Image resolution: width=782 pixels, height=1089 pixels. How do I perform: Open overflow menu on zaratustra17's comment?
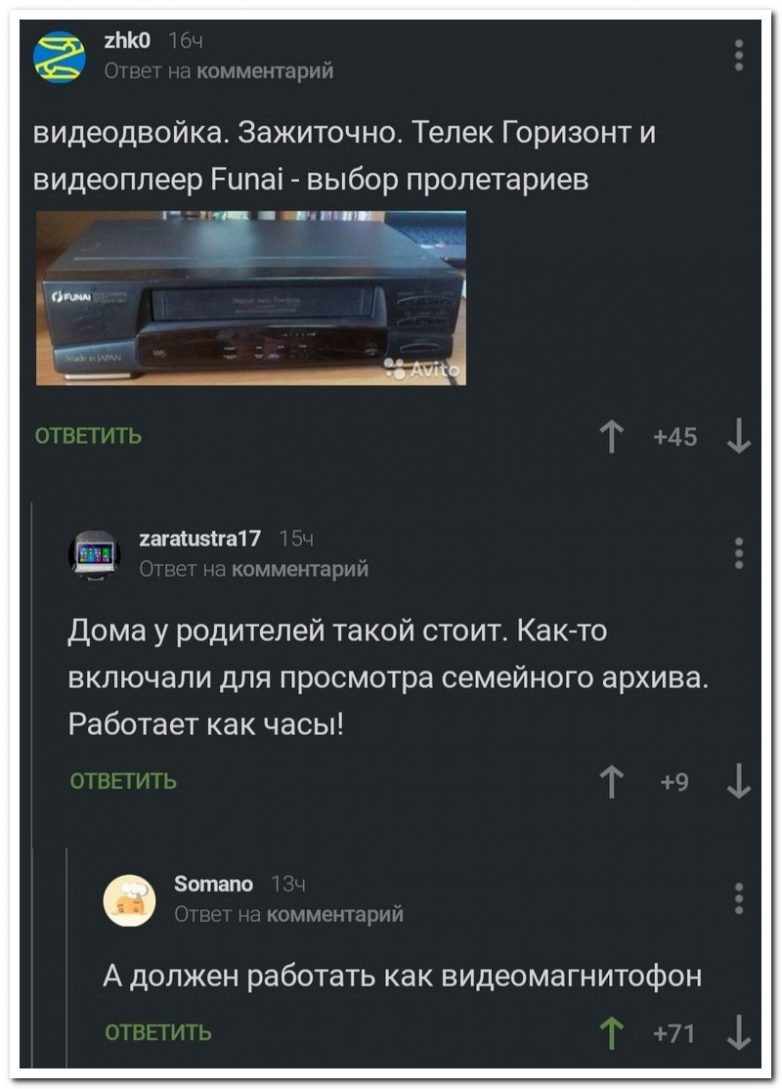click(739, 553)
